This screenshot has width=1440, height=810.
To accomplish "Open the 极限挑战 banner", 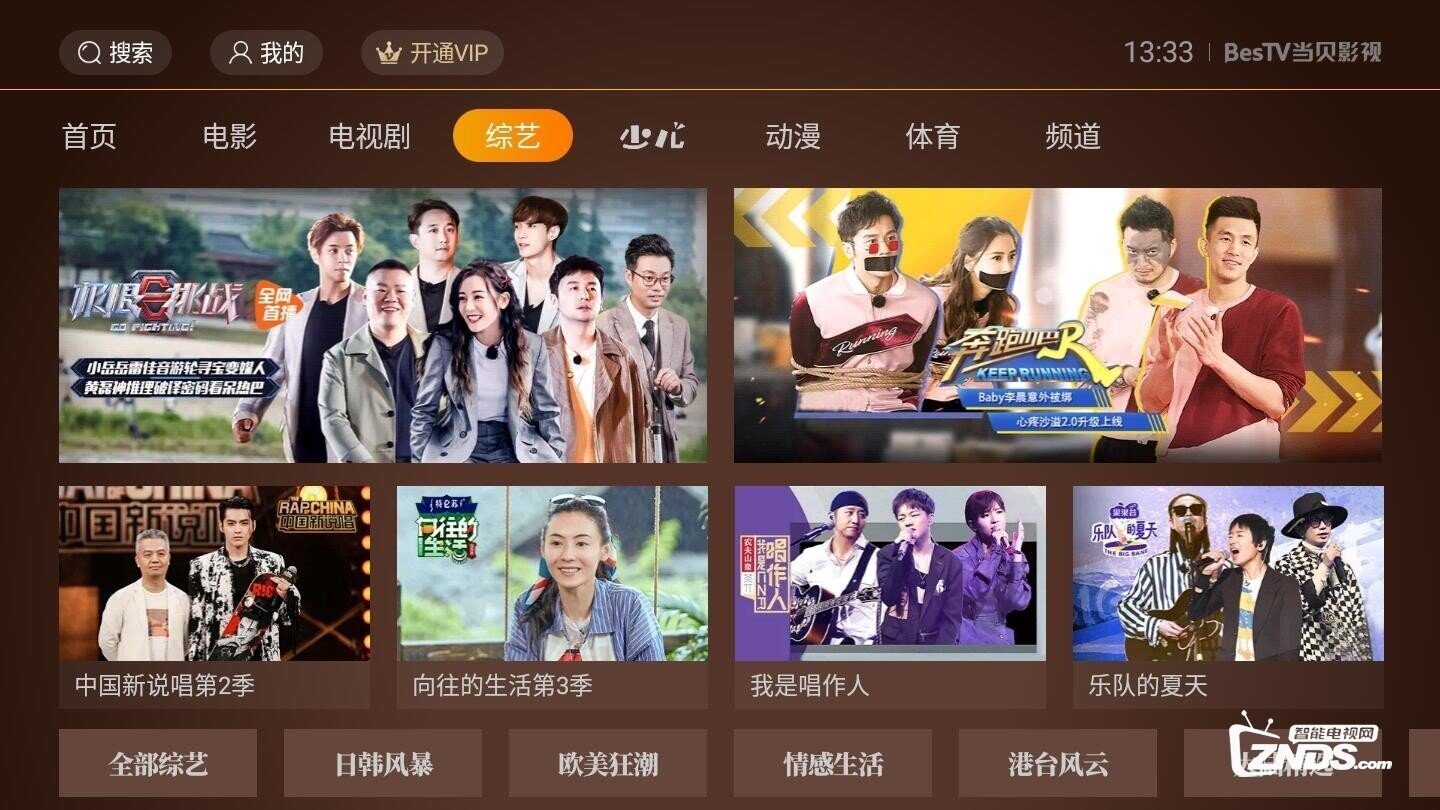I will 383,325.
